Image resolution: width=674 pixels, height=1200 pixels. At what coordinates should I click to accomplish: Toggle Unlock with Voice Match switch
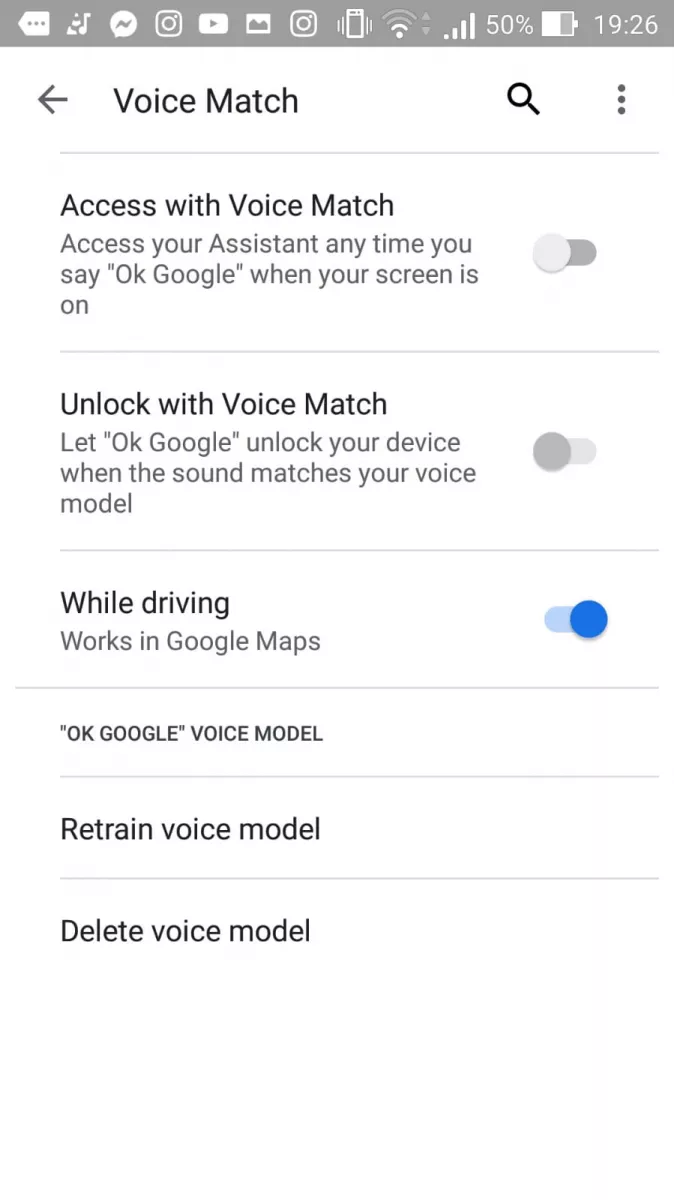click(565, 451)
